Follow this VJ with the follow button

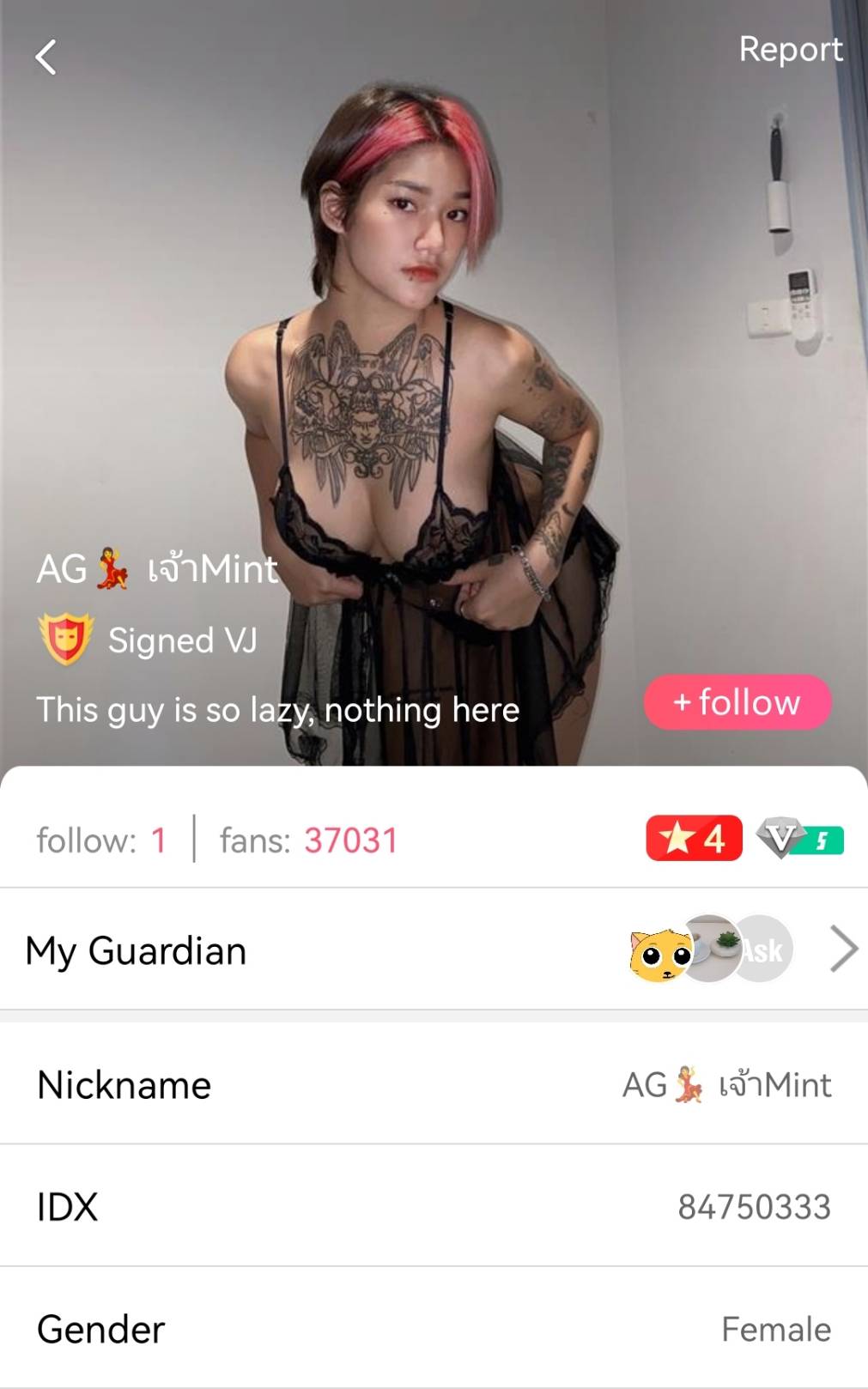point(737,702)
